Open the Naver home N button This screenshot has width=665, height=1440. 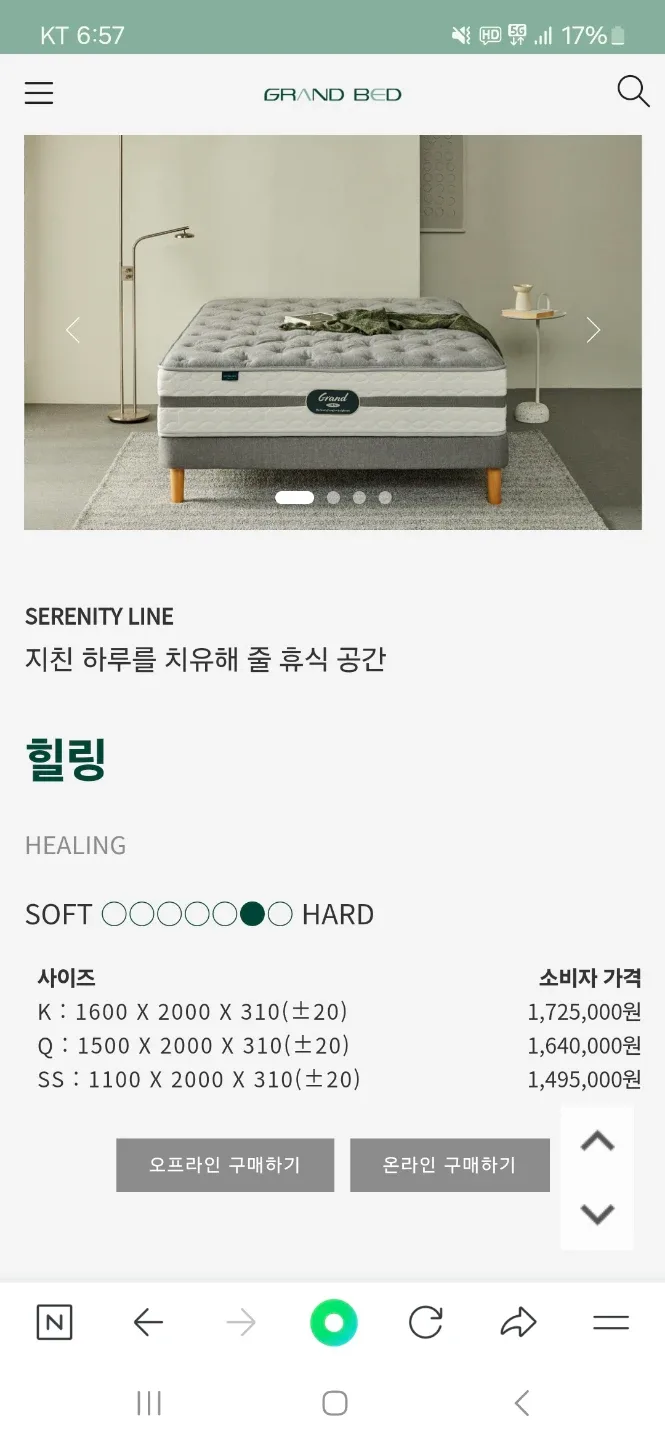[x=54, y=1323]
